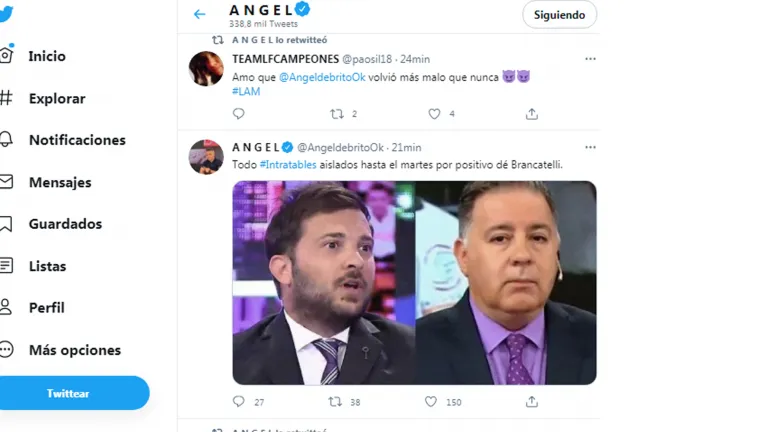This screenshot has height=432, width=768.
Task: Tap the Siguiendo button
Action: (559, 14)
